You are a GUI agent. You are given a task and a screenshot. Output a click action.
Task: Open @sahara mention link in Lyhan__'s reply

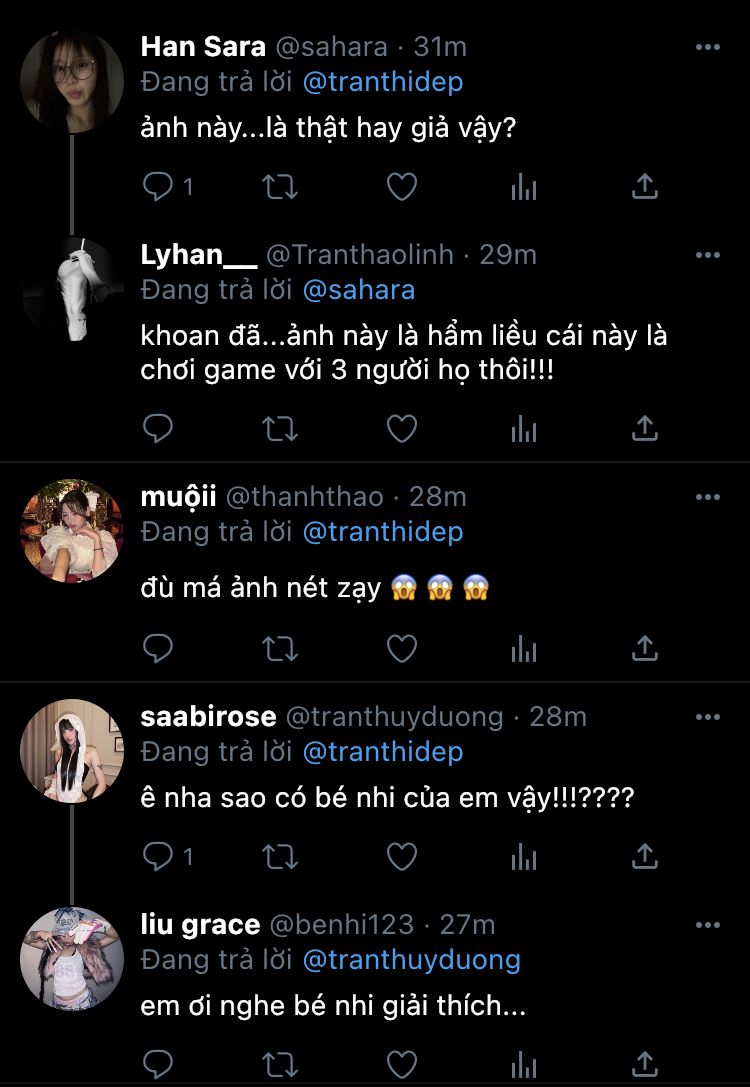359,290
